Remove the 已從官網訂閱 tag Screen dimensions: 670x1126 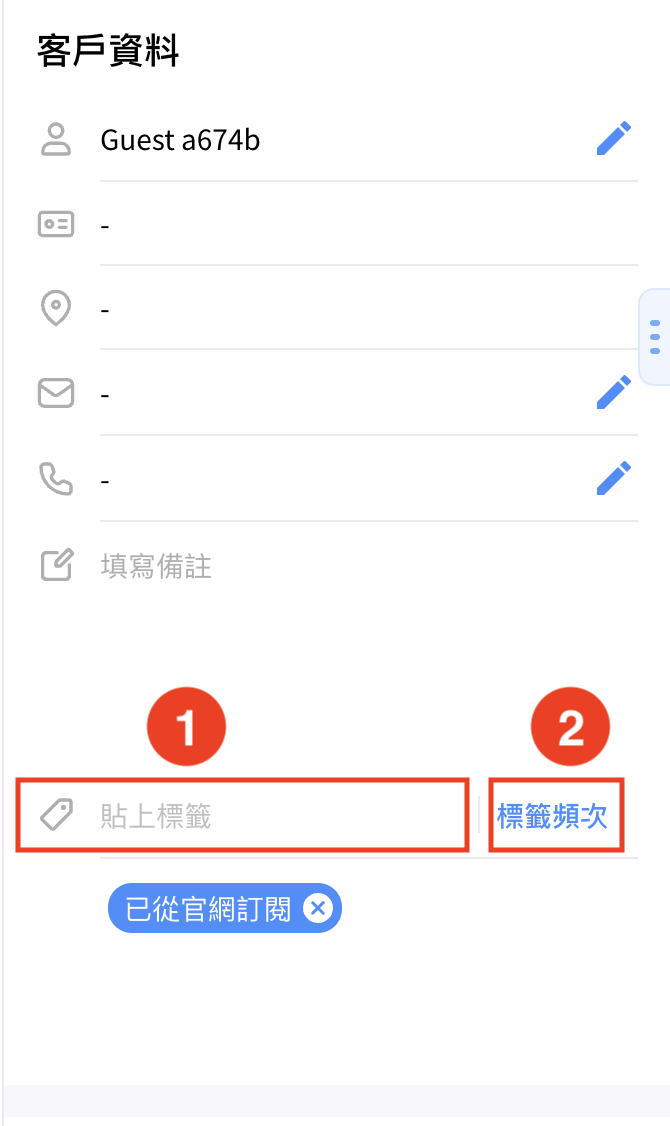click(x=318, y=909)
